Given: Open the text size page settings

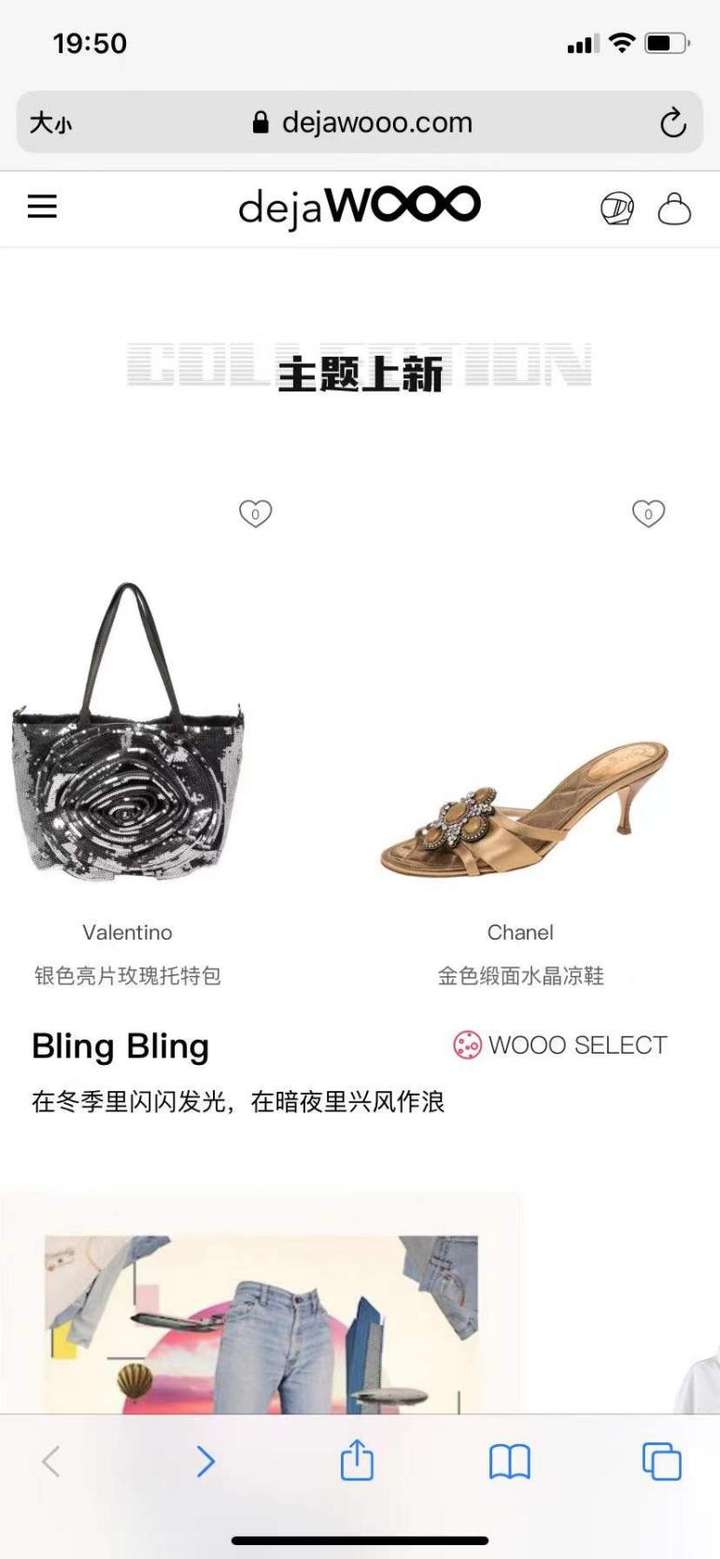Looking at the screenshot, I should 50,123.
